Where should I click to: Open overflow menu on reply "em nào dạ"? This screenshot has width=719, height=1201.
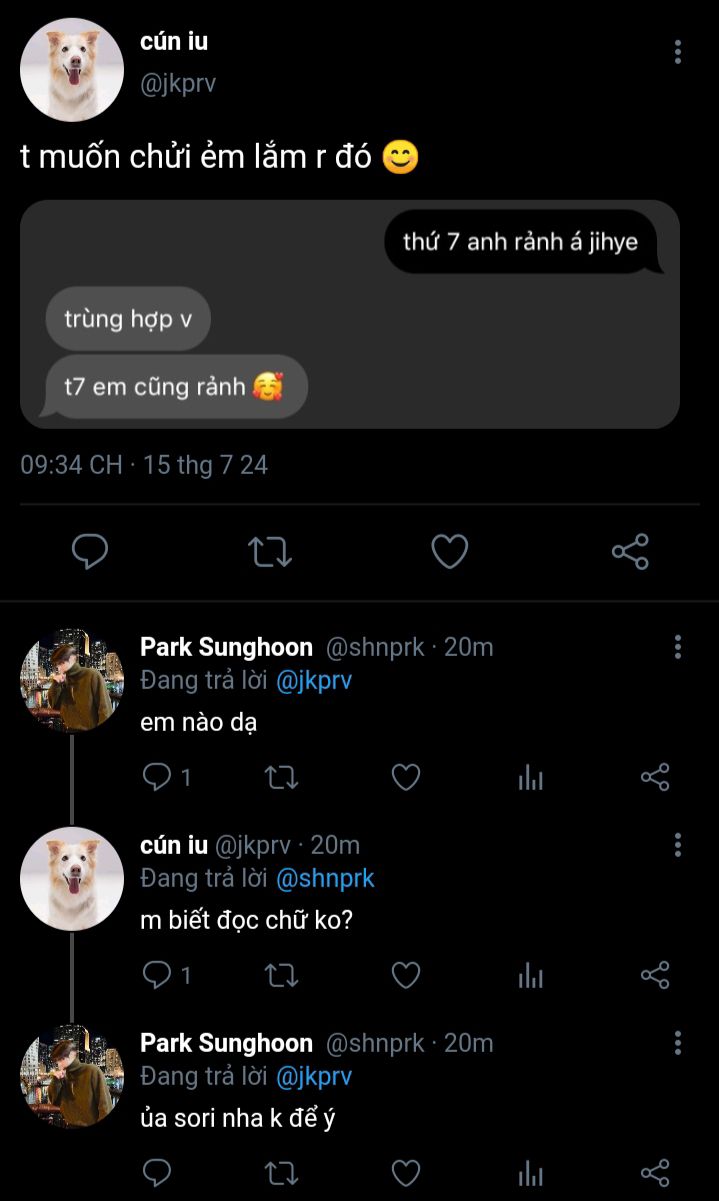(x=678, y=647)
